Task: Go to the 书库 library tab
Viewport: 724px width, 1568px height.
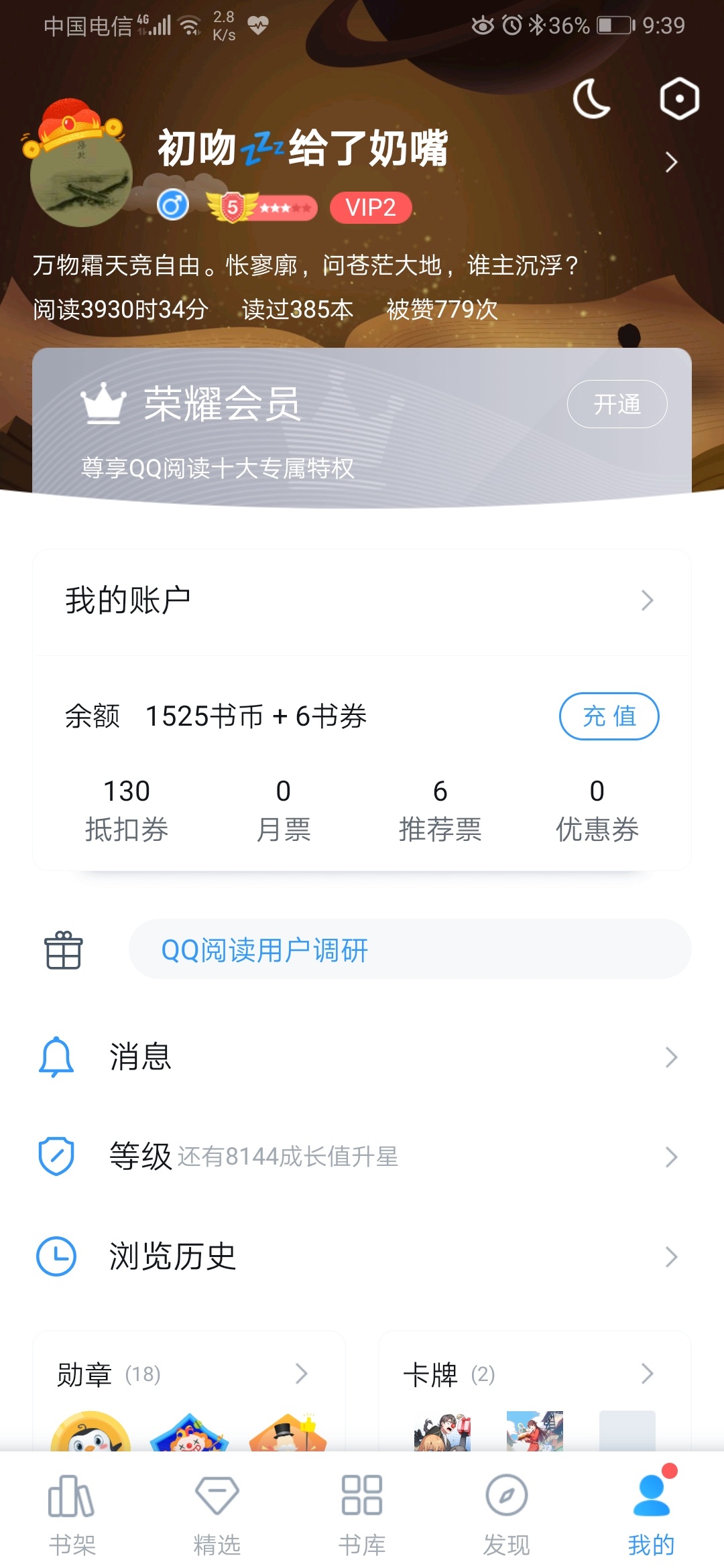Action: tap(362, 1514)
